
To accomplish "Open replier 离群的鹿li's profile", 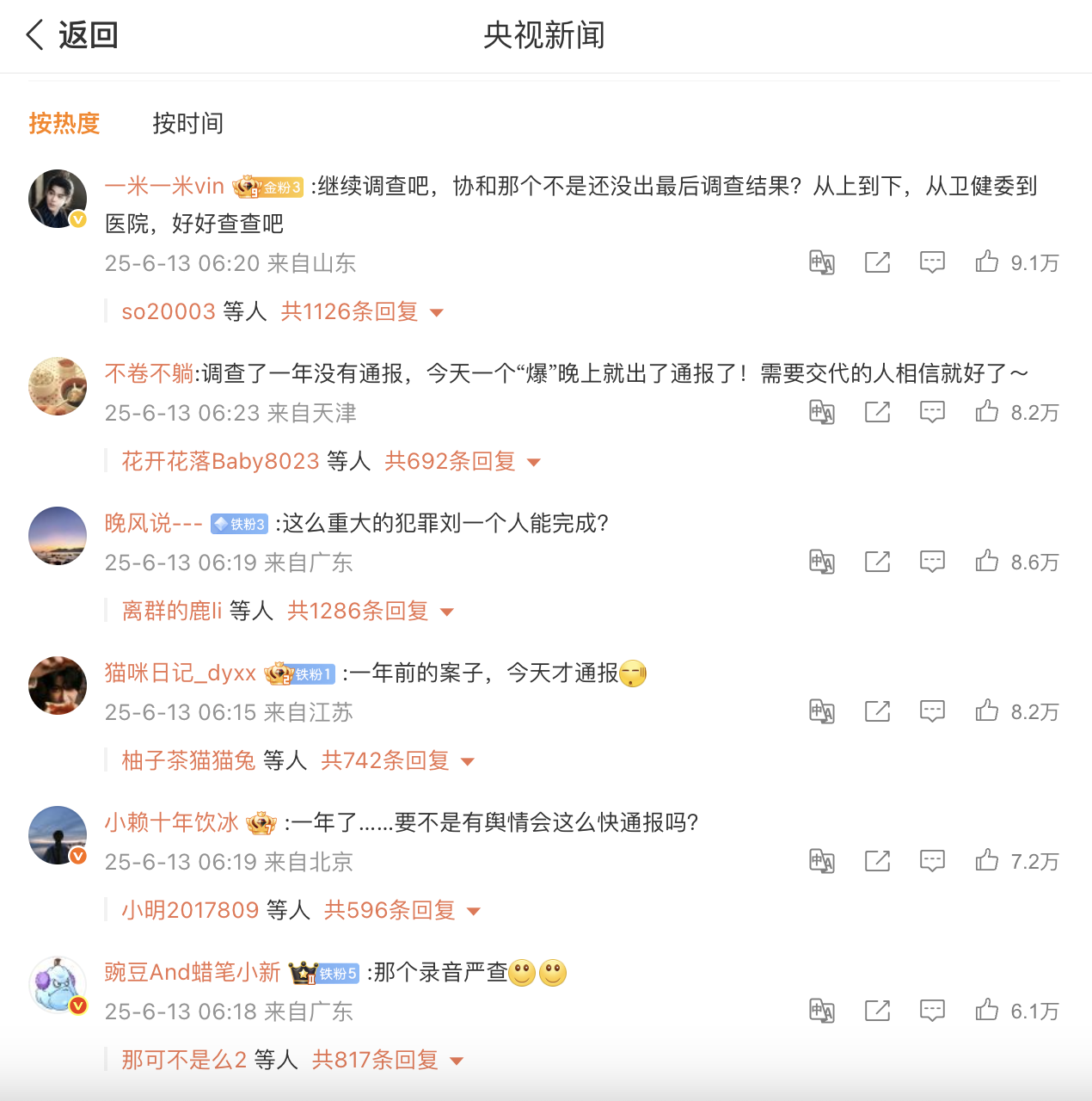I will coord(172,611).
